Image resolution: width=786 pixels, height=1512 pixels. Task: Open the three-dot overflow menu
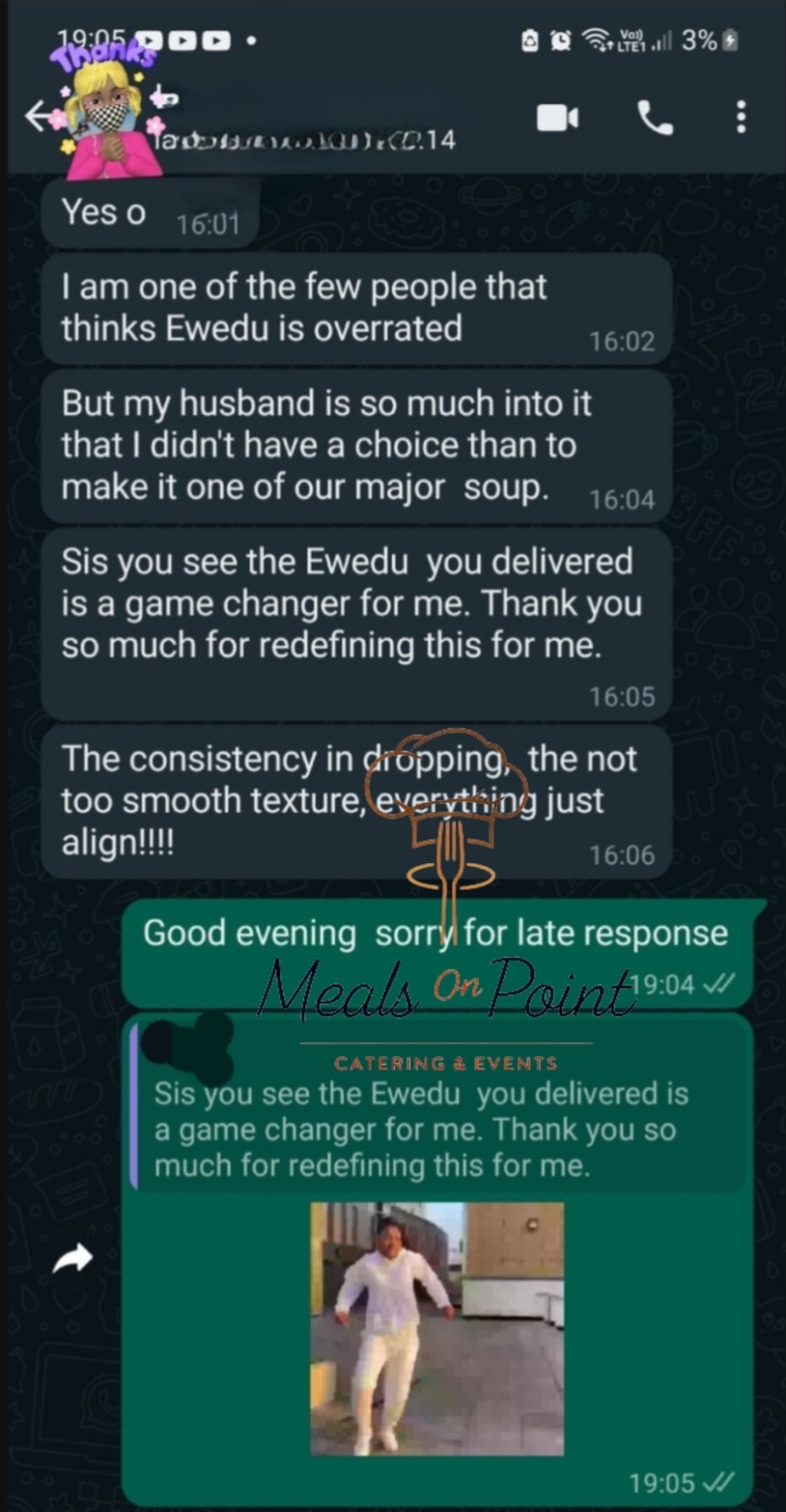pos(741,117)
